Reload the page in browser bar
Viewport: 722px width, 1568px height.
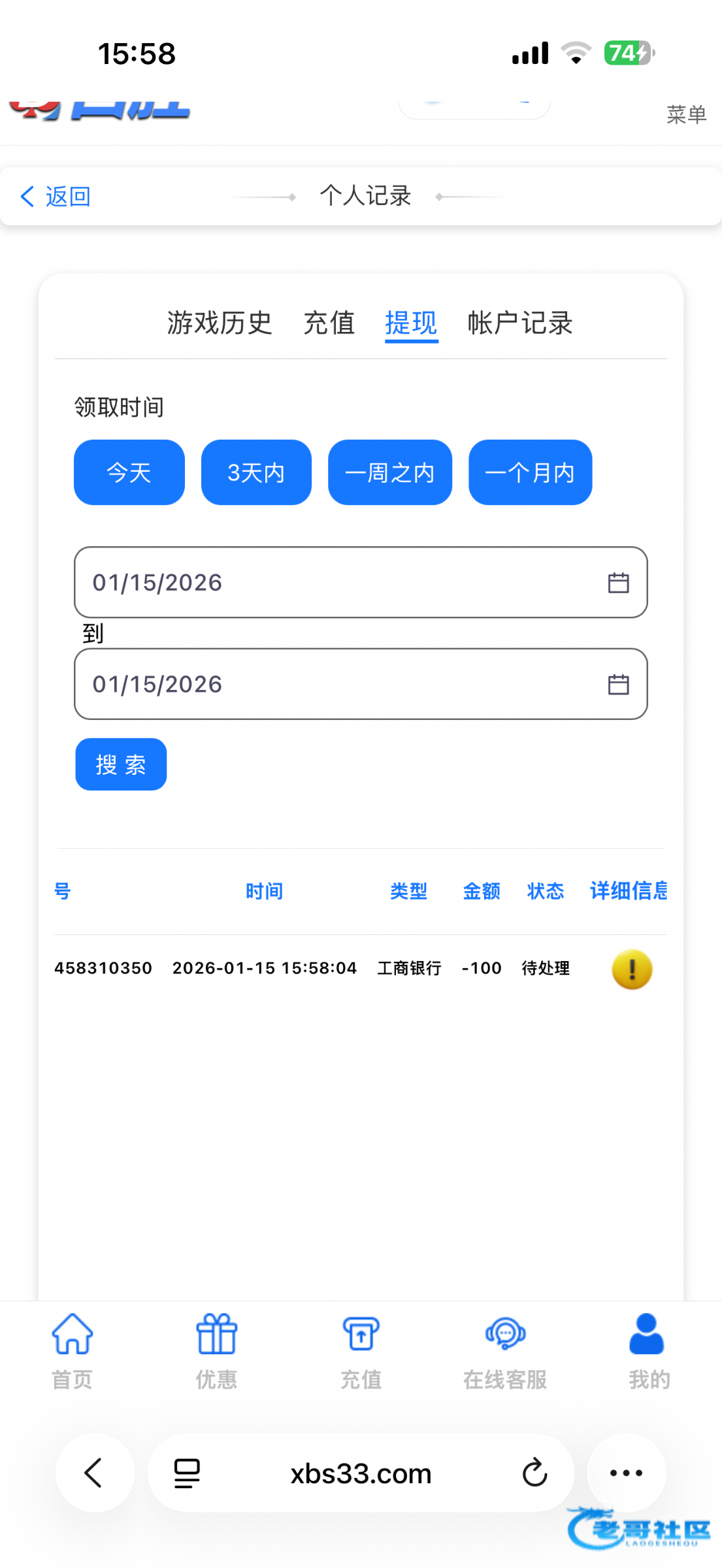pos(534,1473)
